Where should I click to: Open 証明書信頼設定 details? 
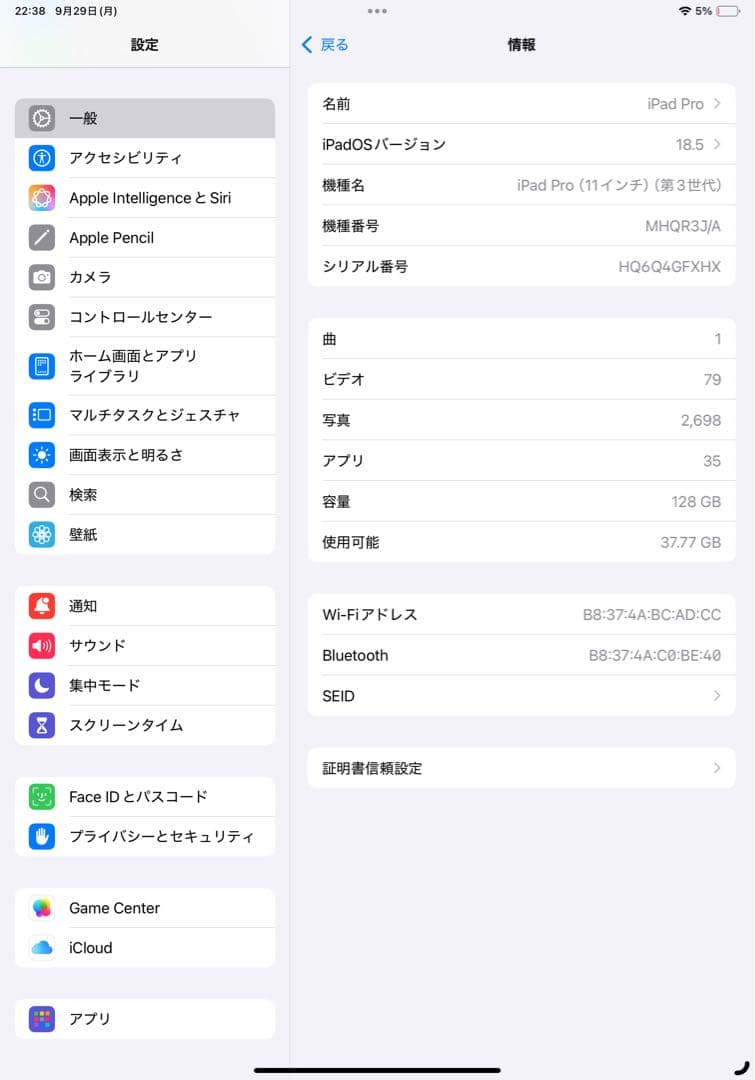point(521,768)
